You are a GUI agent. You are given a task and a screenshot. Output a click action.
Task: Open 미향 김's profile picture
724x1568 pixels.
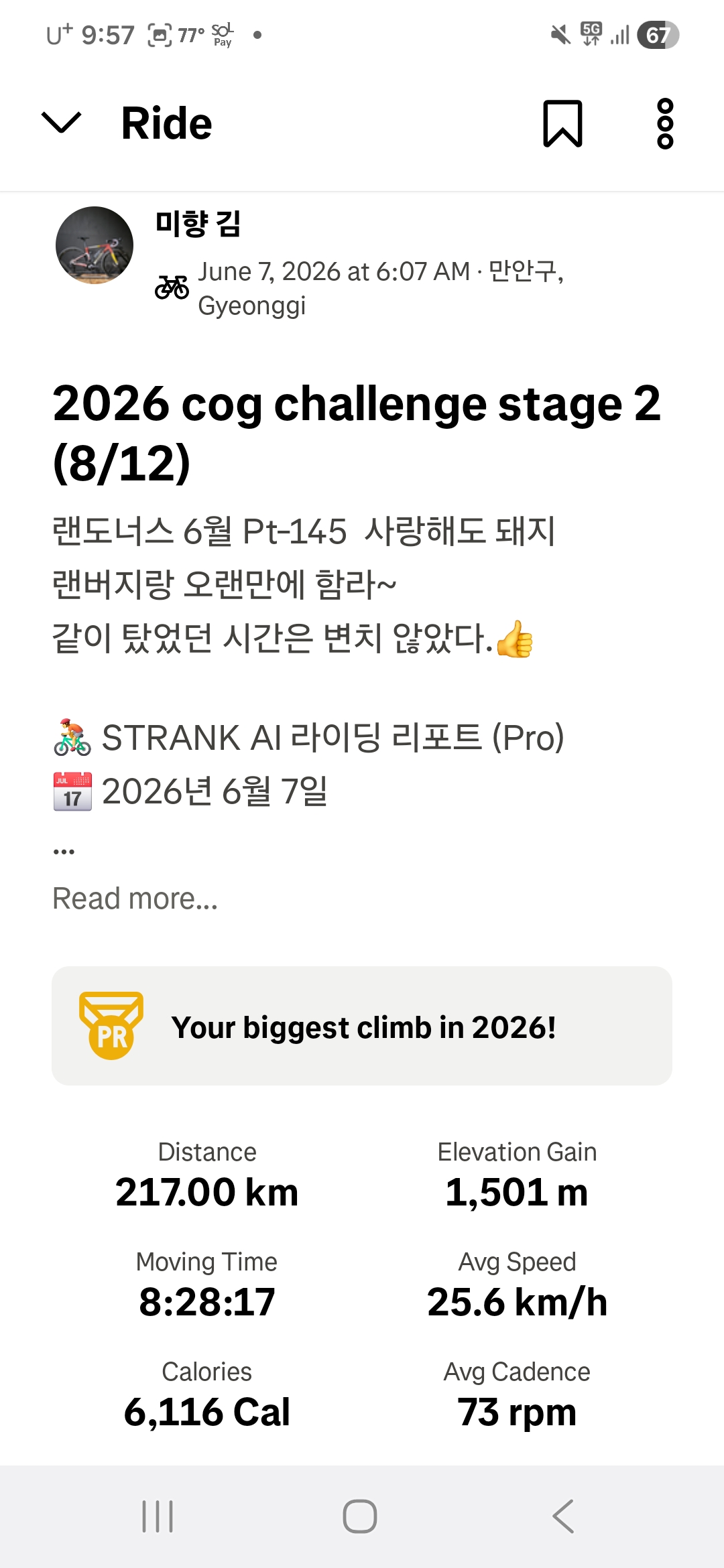pyautogui.click(x=95, y=245)
